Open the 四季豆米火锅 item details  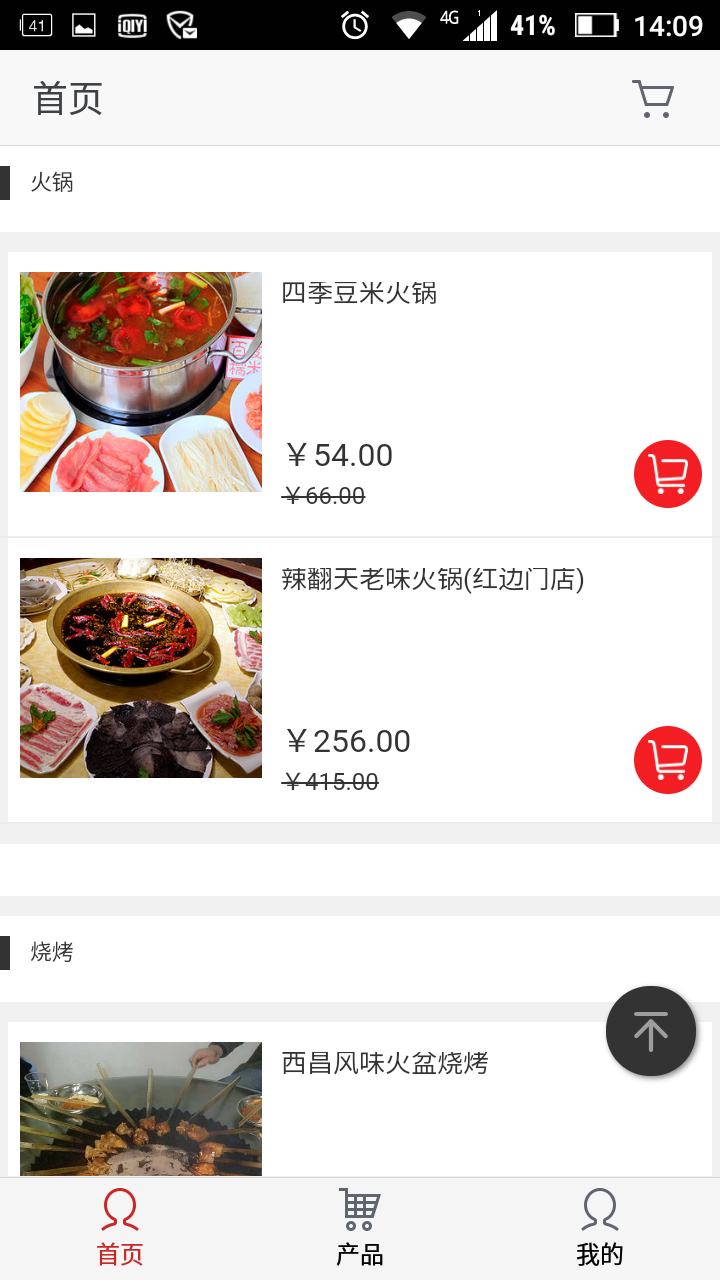point(360,293)
